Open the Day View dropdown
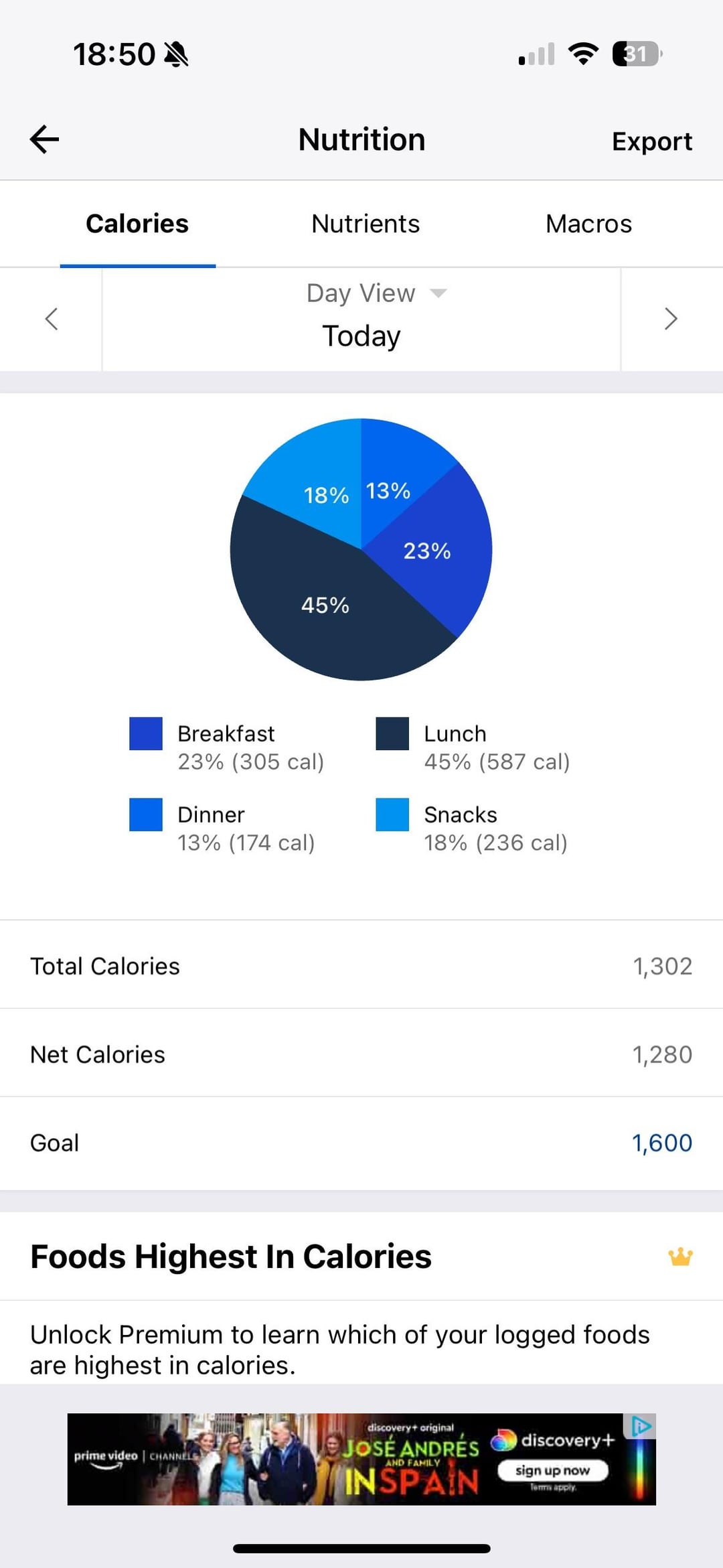The width and height of the screenshot is (723, 1568). tap(375, 293)
